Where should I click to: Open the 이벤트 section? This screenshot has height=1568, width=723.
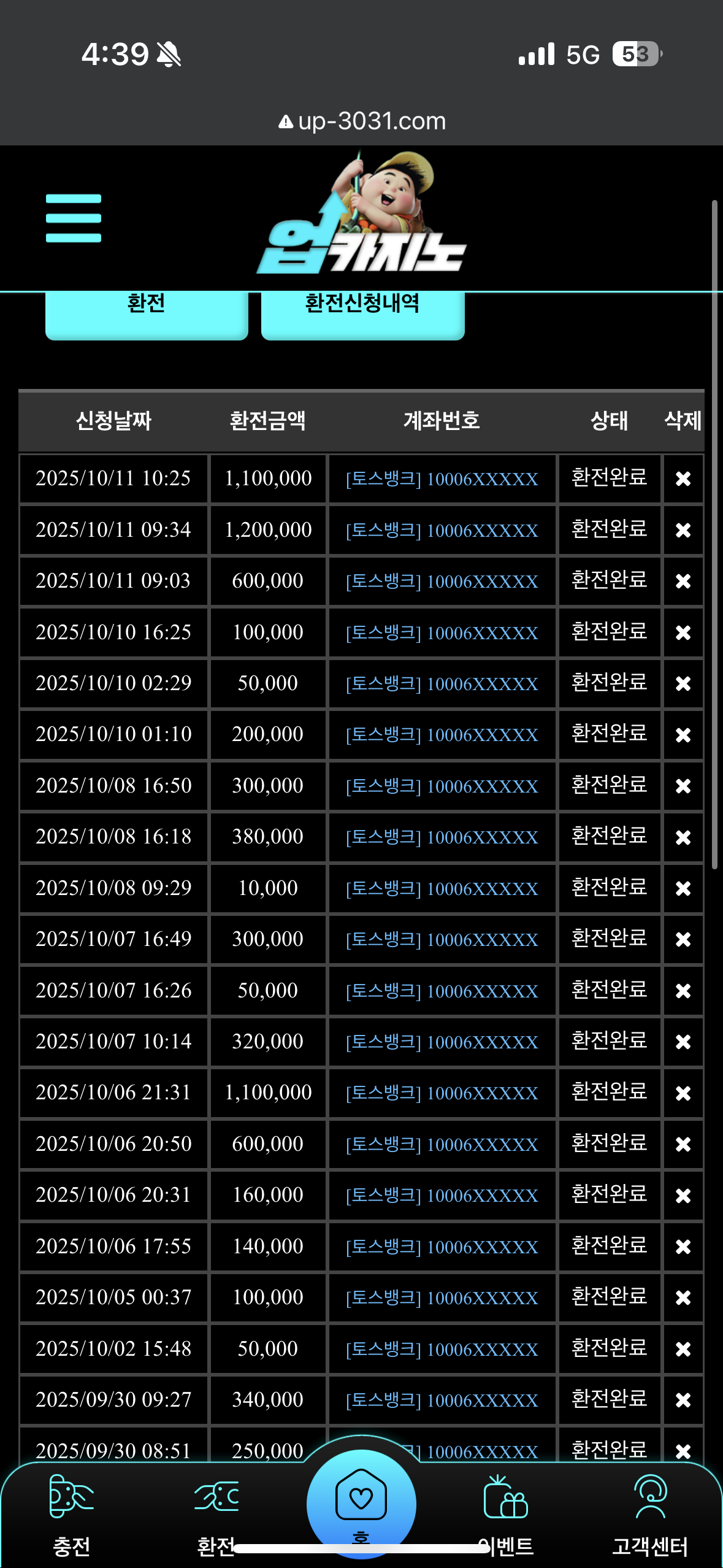[506, 1515]
